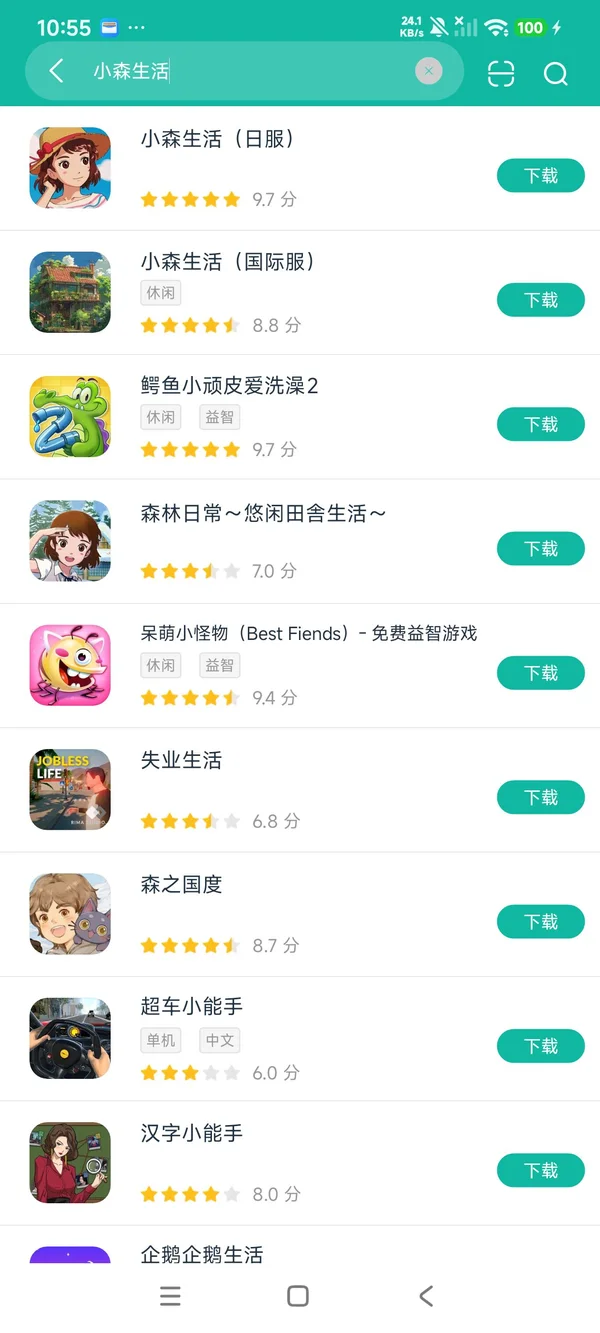The width and height of the screenshot is (600, 1333).
Task: Download 汉字小能手
Action: point(540,1170)
